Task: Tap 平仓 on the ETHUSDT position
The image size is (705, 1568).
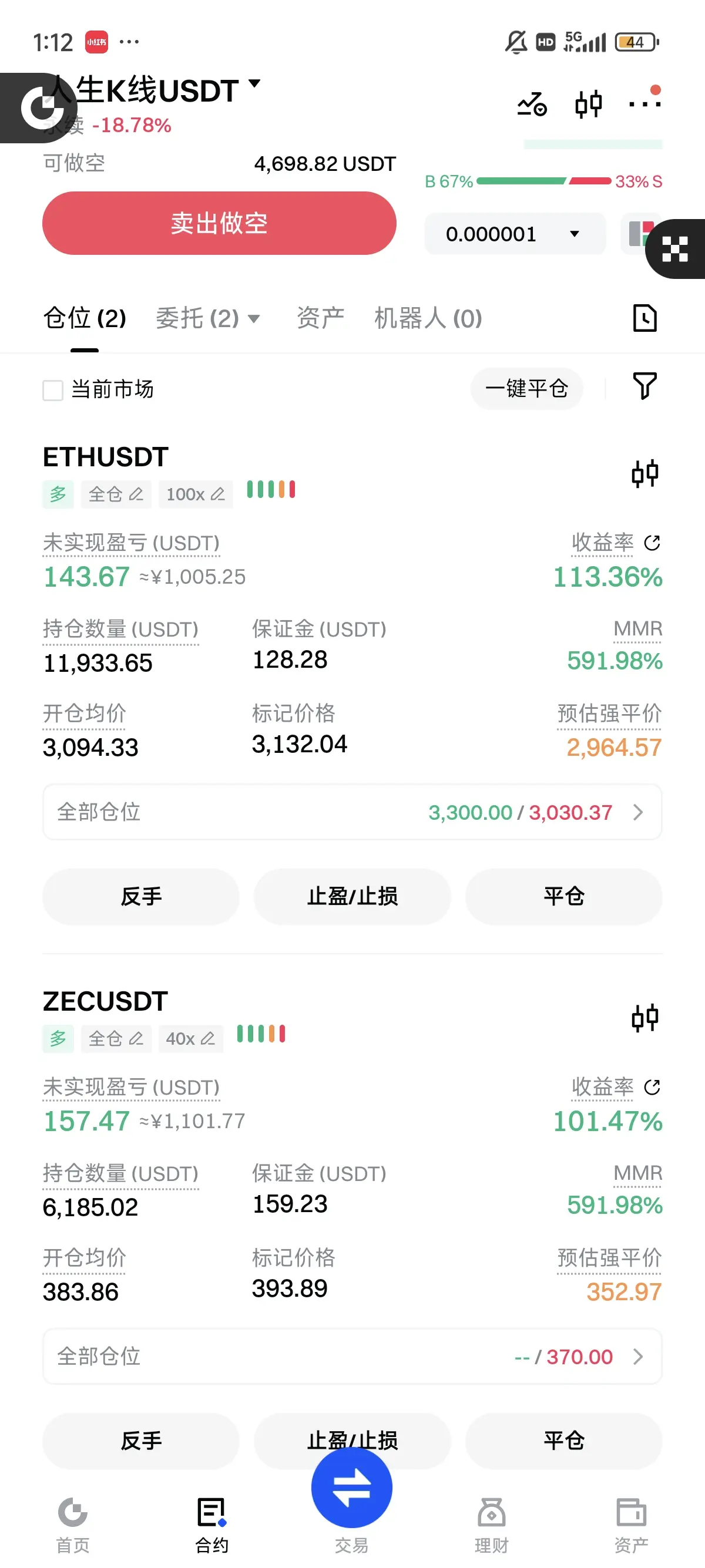Action: pyautogui.click(x=564, y=897)
